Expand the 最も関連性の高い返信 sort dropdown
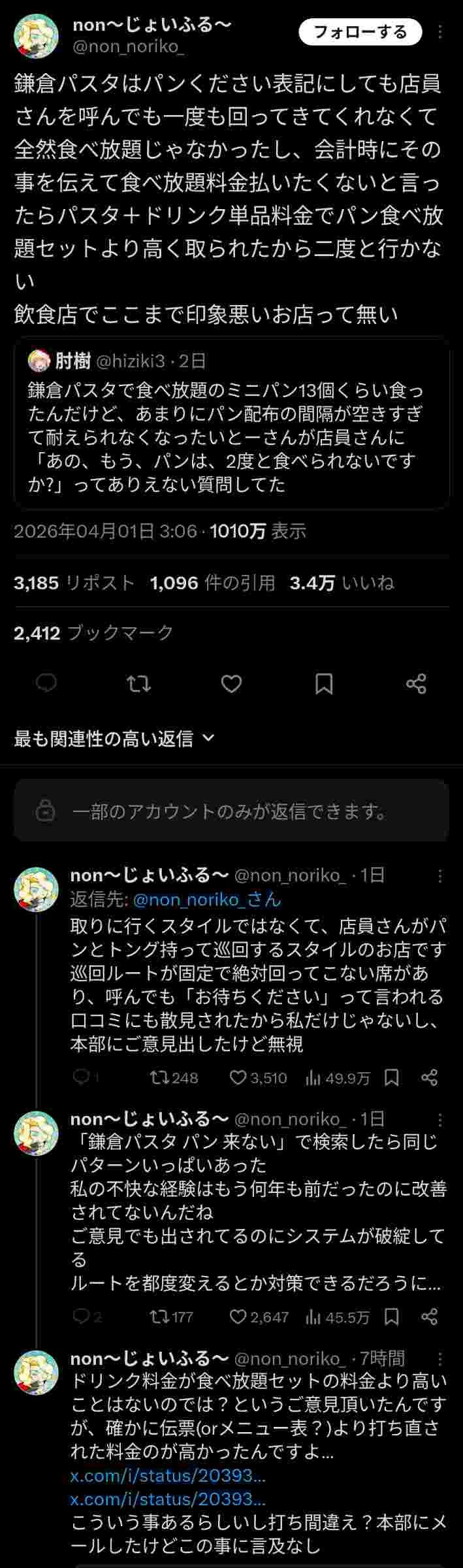463x1568 pixels. point(114,738)
